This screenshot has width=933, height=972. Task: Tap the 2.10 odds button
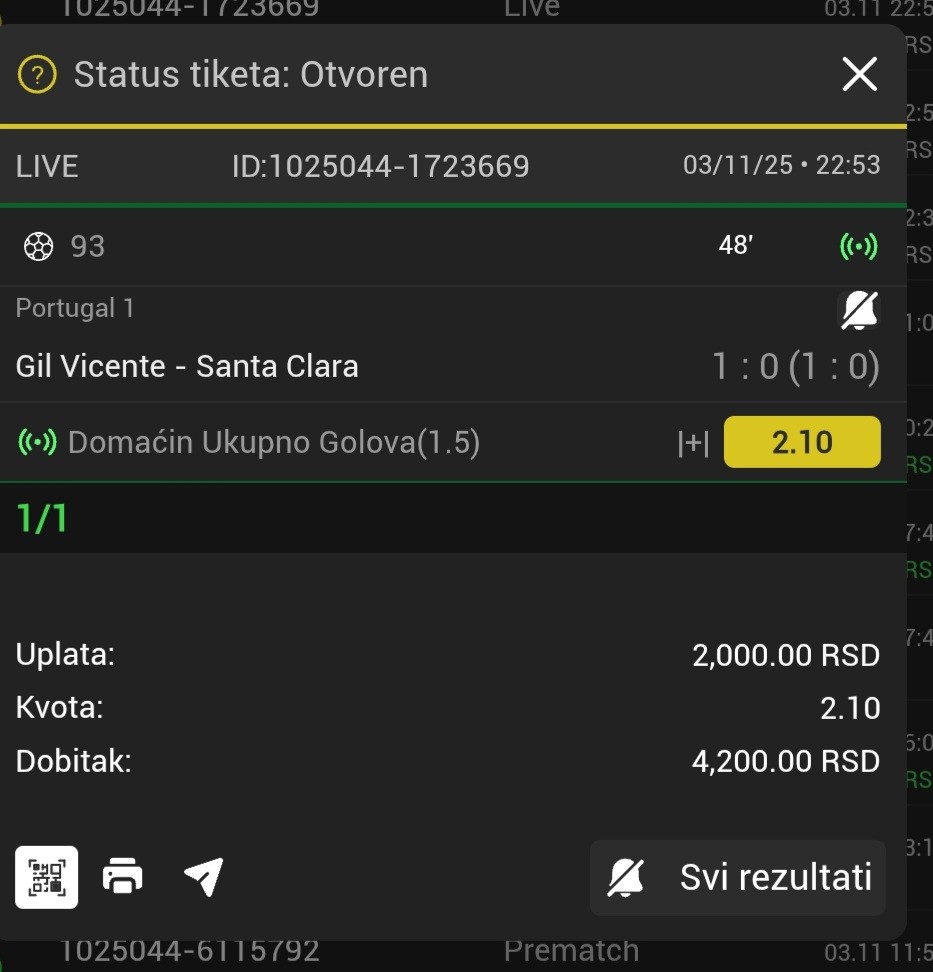point(802,442)
